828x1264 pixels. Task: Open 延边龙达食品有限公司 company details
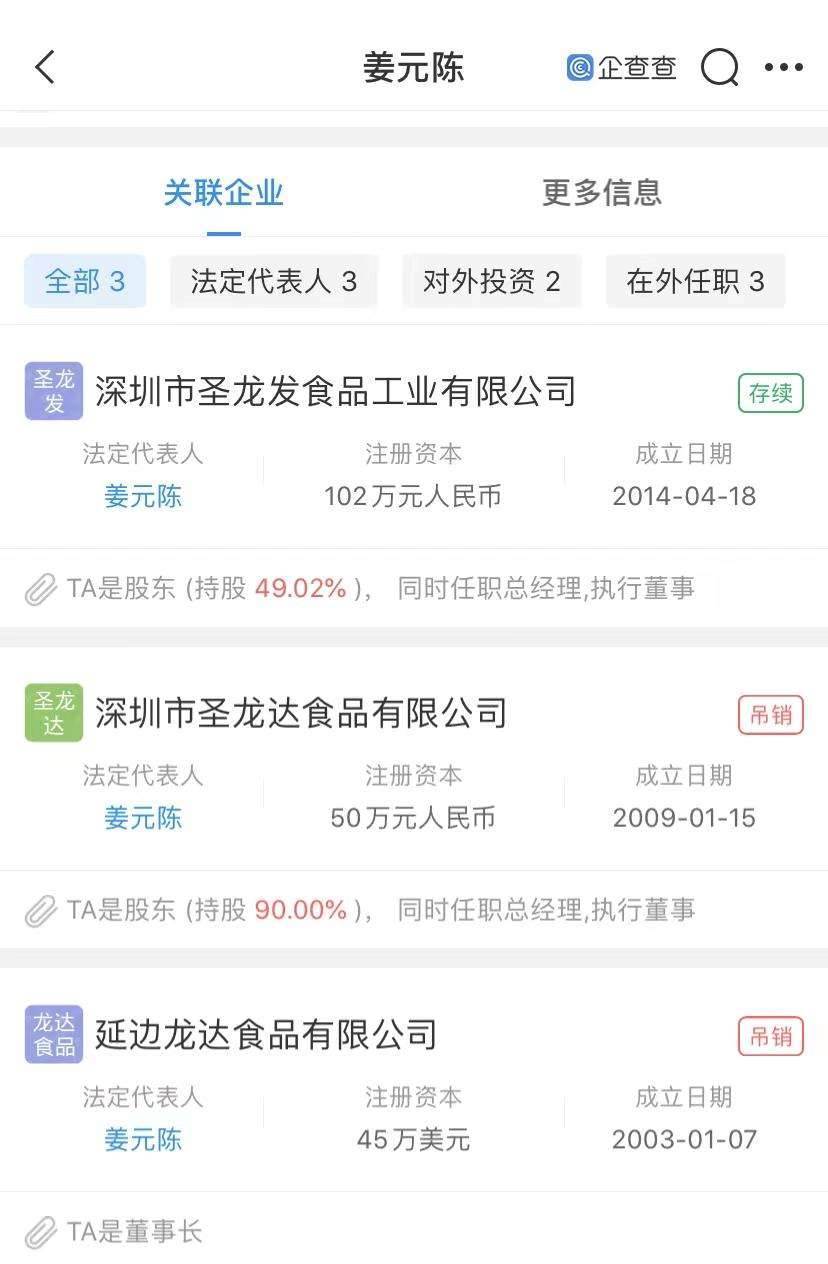tap(266, 1034)
